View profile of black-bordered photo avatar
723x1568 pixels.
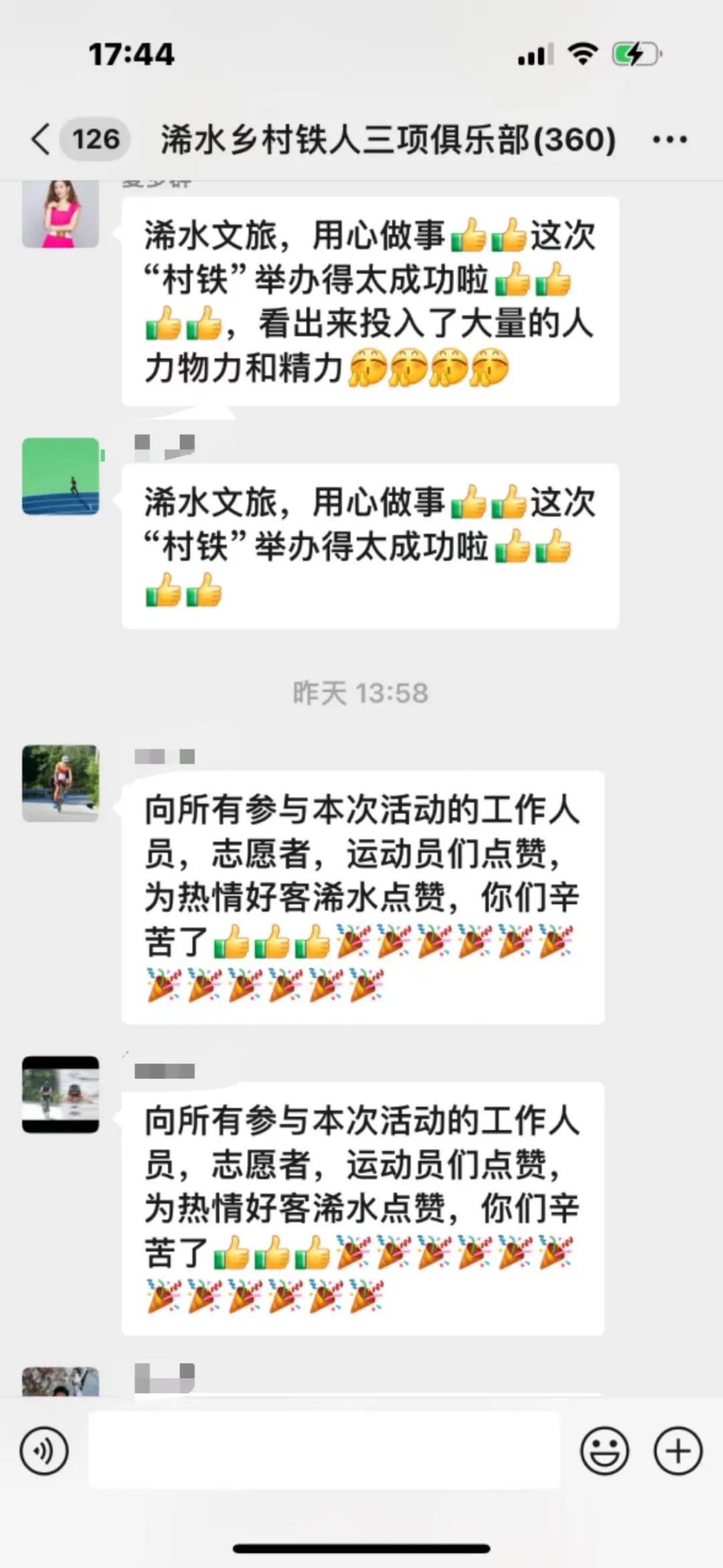pos(60,1094)
